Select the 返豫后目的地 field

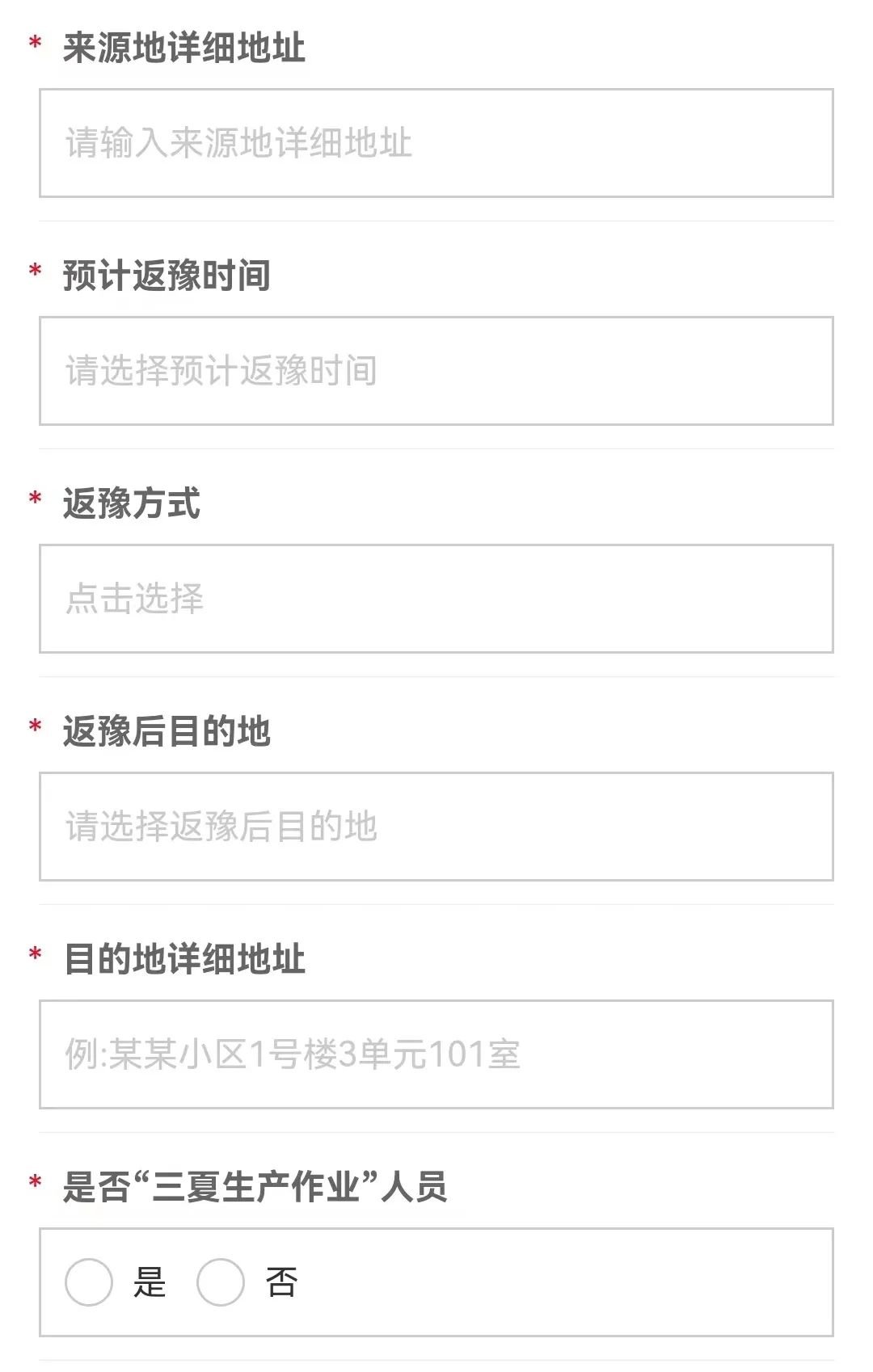click(x=436, y=827)
